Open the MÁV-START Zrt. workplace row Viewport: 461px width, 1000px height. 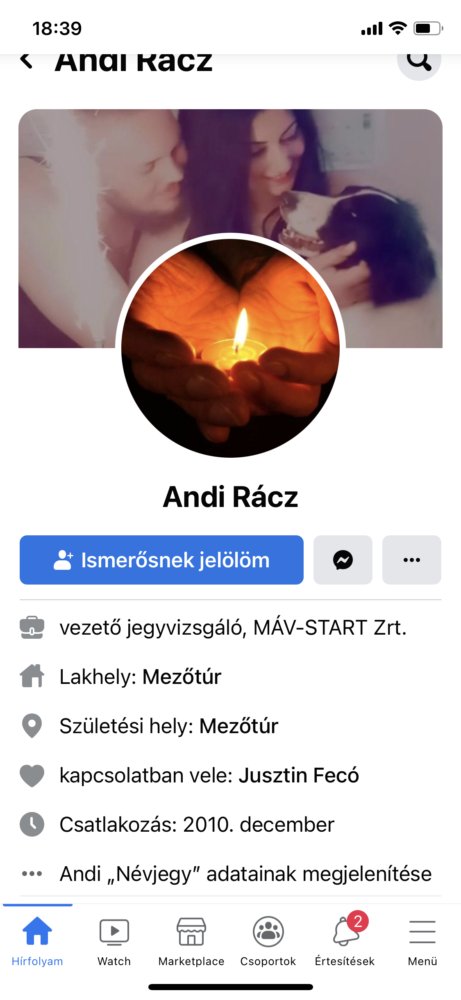230,628
